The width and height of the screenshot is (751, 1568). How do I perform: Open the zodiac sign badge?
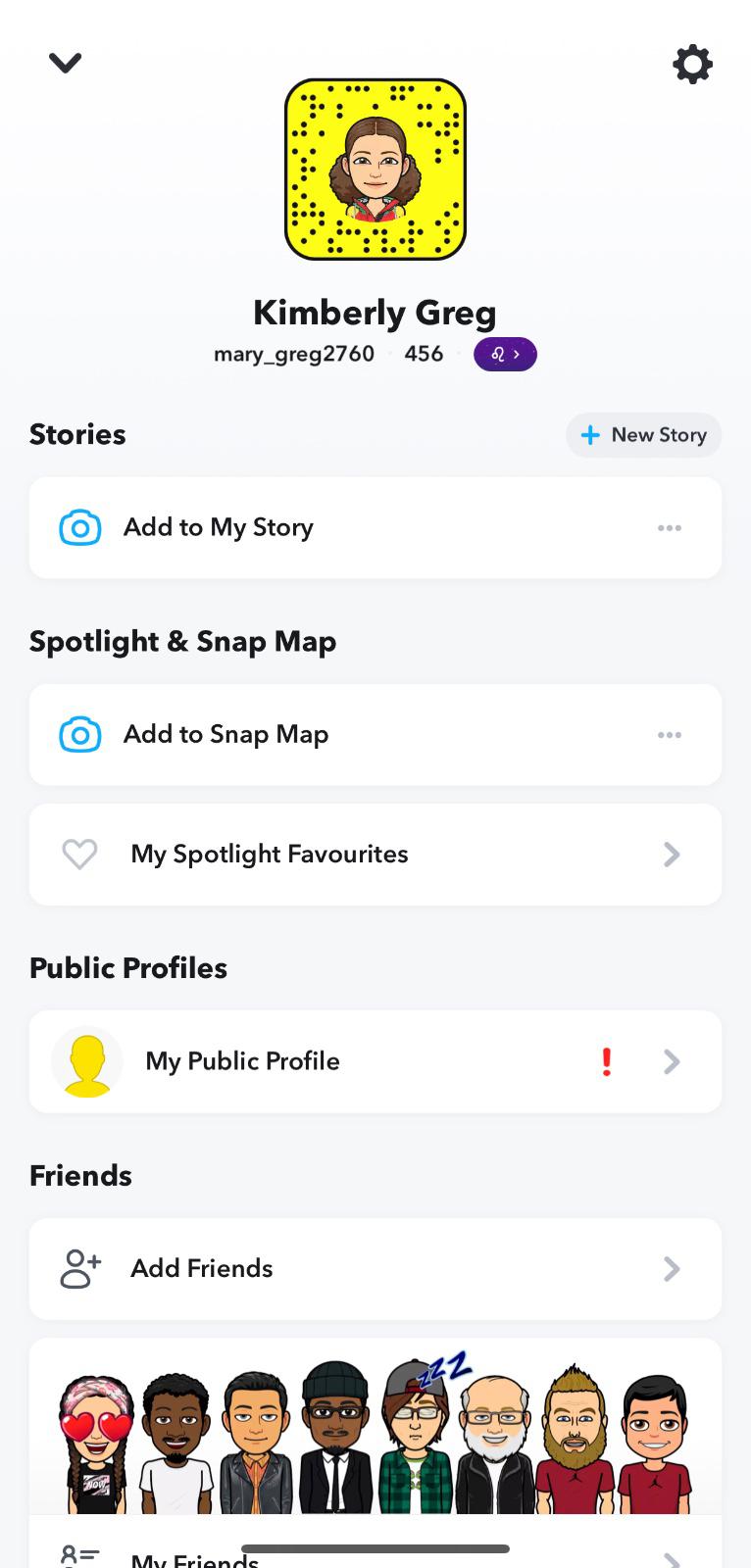point(505,354)
